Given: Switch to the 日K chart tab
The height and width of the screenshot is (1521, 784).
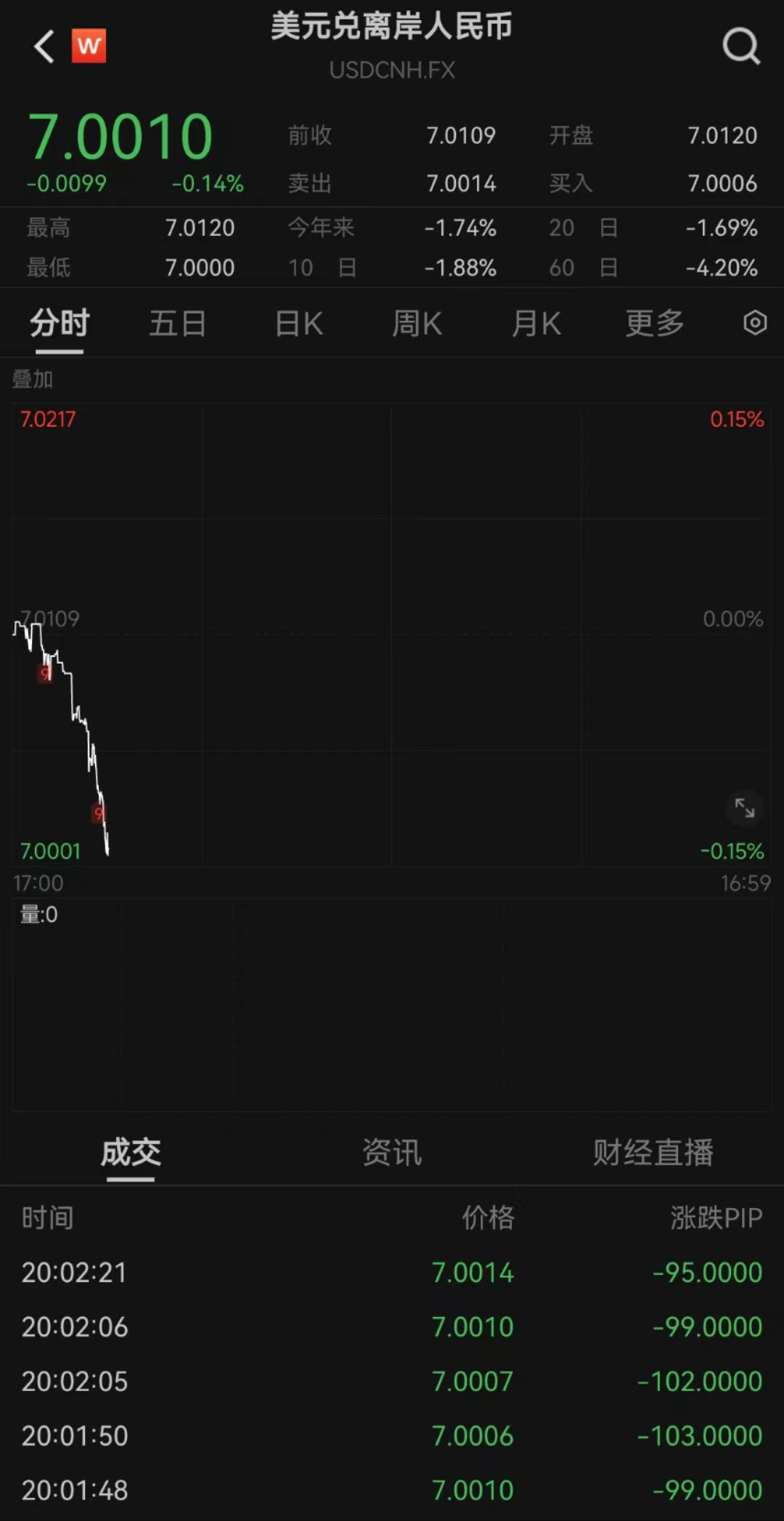Looking at the screenshot, I should pyautogui.click(x=299, y=323).
